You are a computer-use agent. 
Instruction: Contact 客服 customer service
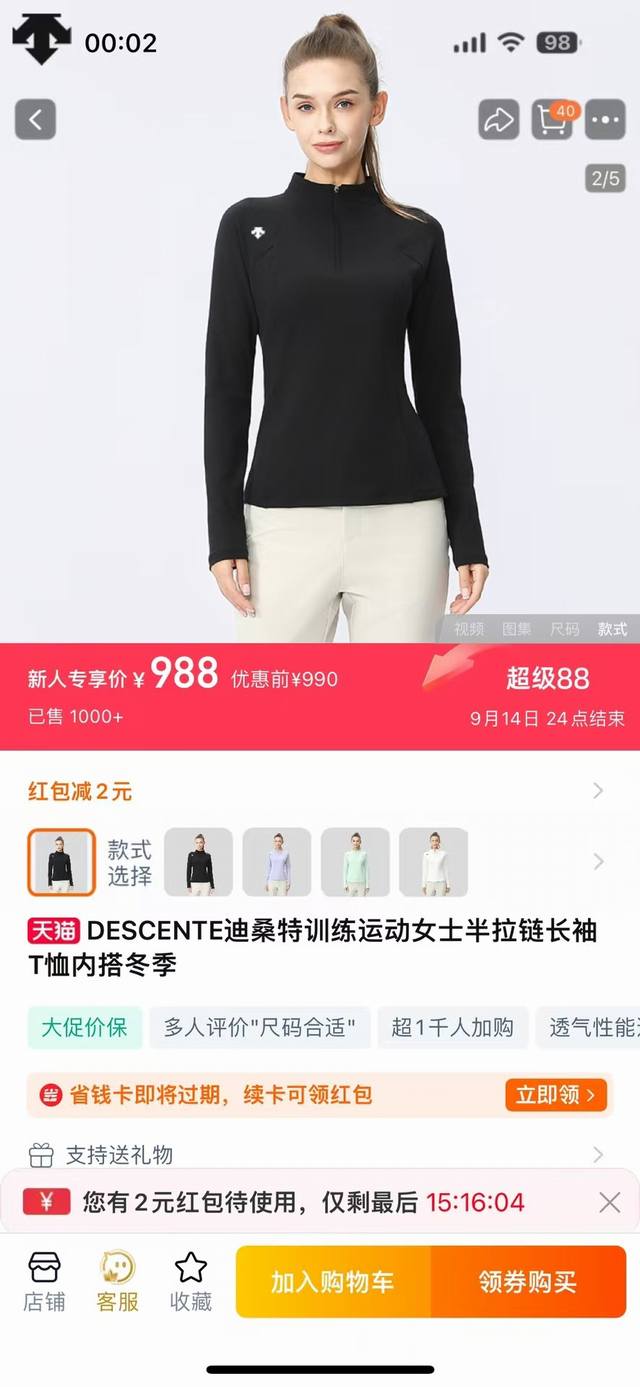[x=118, y=1281]
